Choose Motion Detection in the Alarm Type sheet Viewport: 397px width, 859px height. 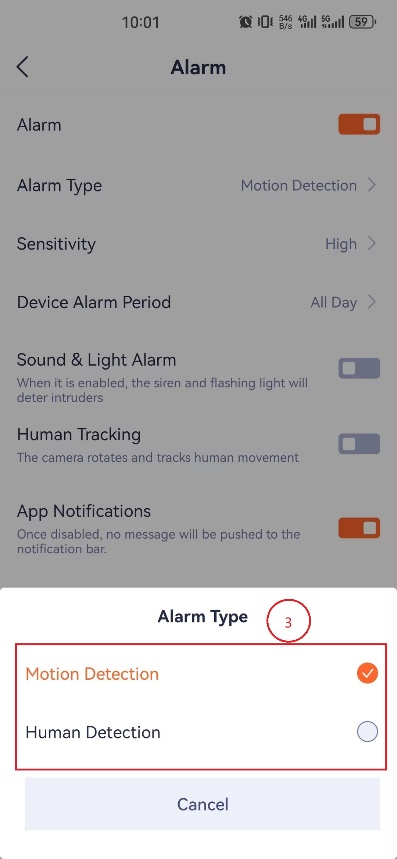[202, 674]
